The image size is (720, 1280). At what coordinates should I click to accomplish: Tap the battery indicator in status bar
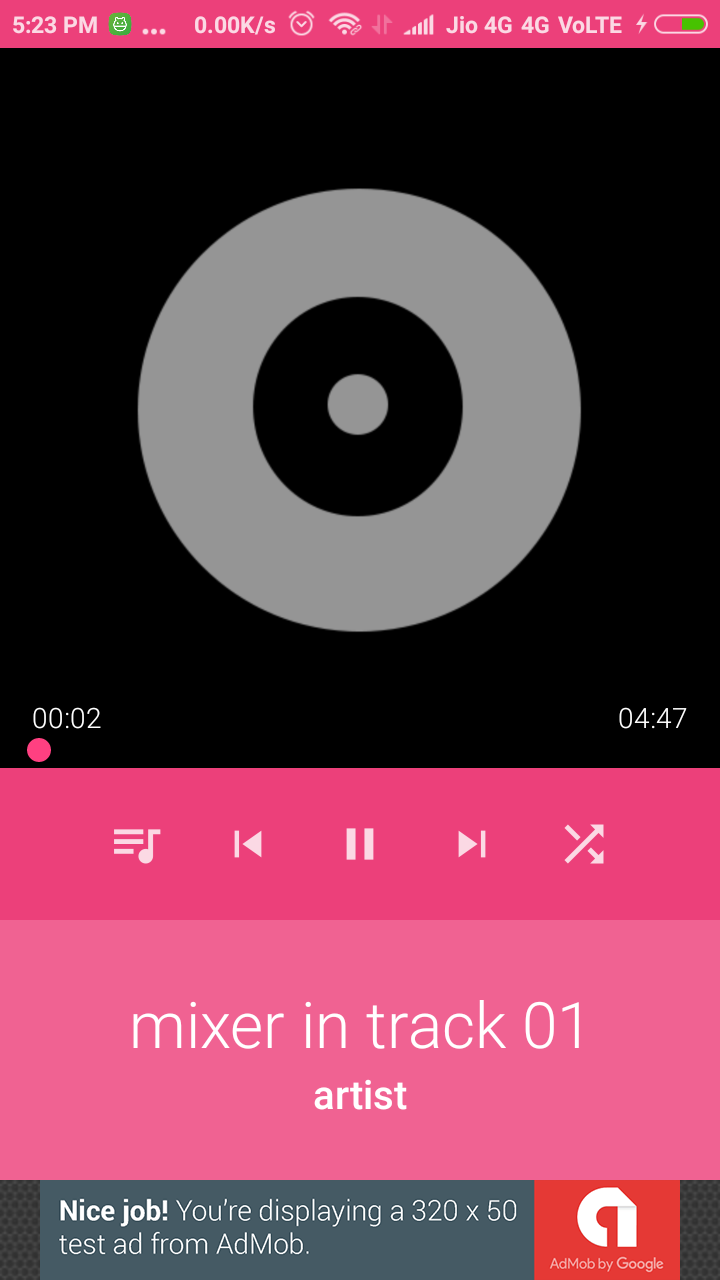[683, 24]
